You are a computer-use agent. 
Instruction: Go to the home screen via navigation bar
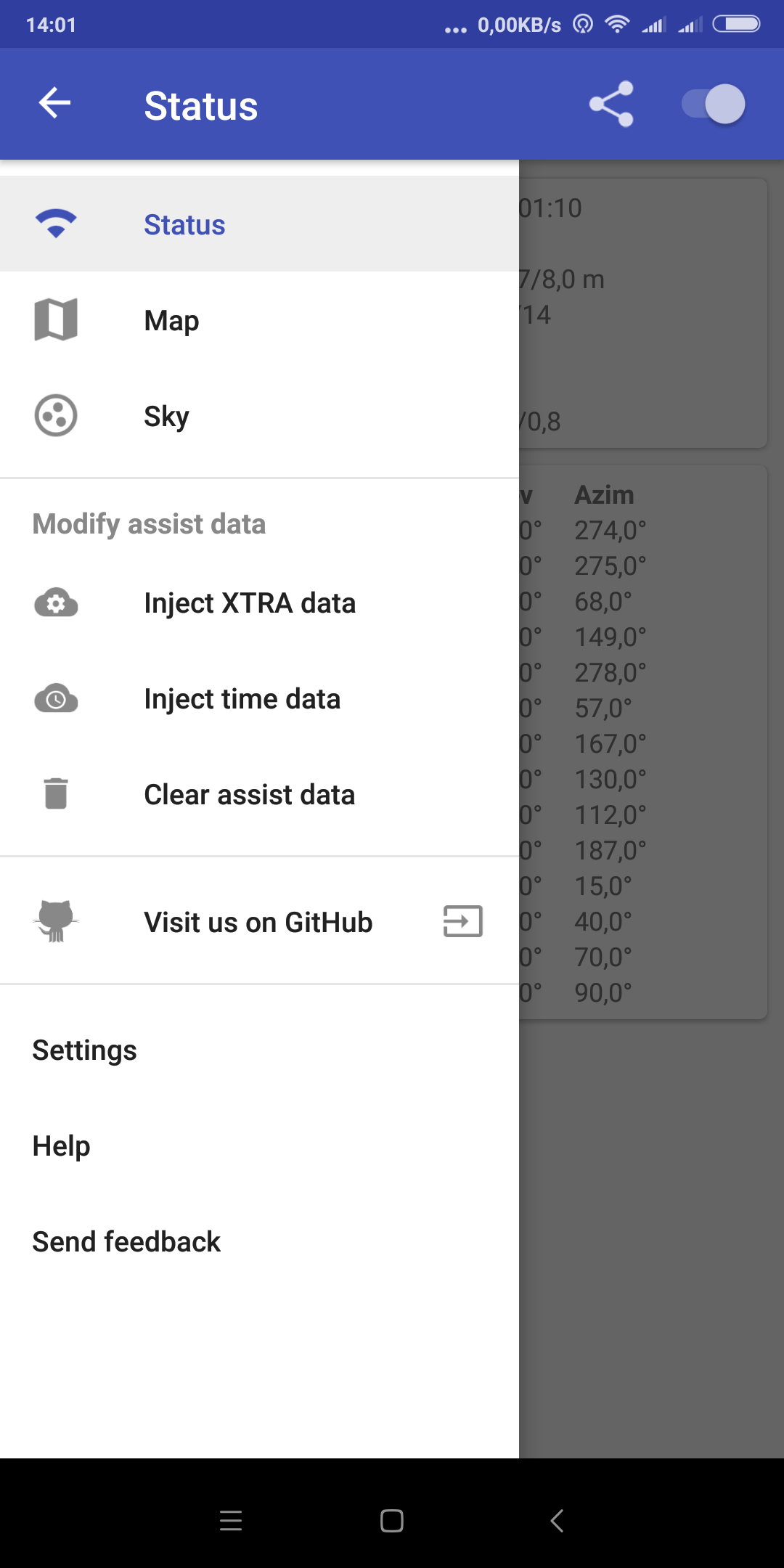coord(392,1520)
